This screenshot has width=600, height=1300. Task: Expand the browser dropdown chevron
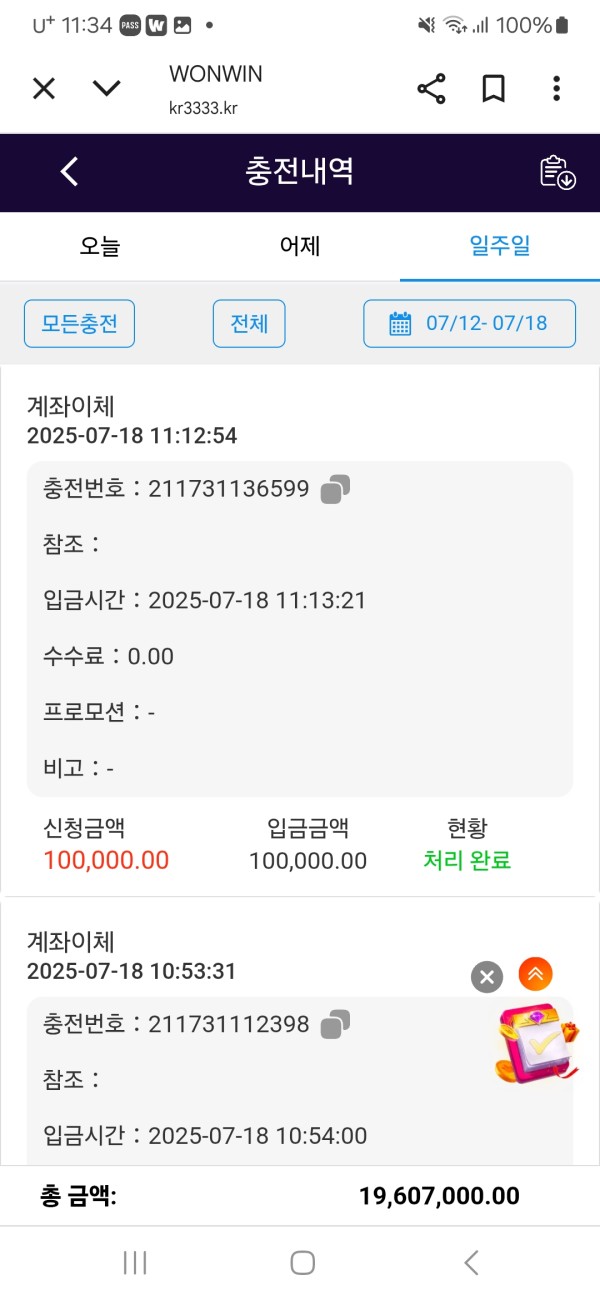pos(107,89)
